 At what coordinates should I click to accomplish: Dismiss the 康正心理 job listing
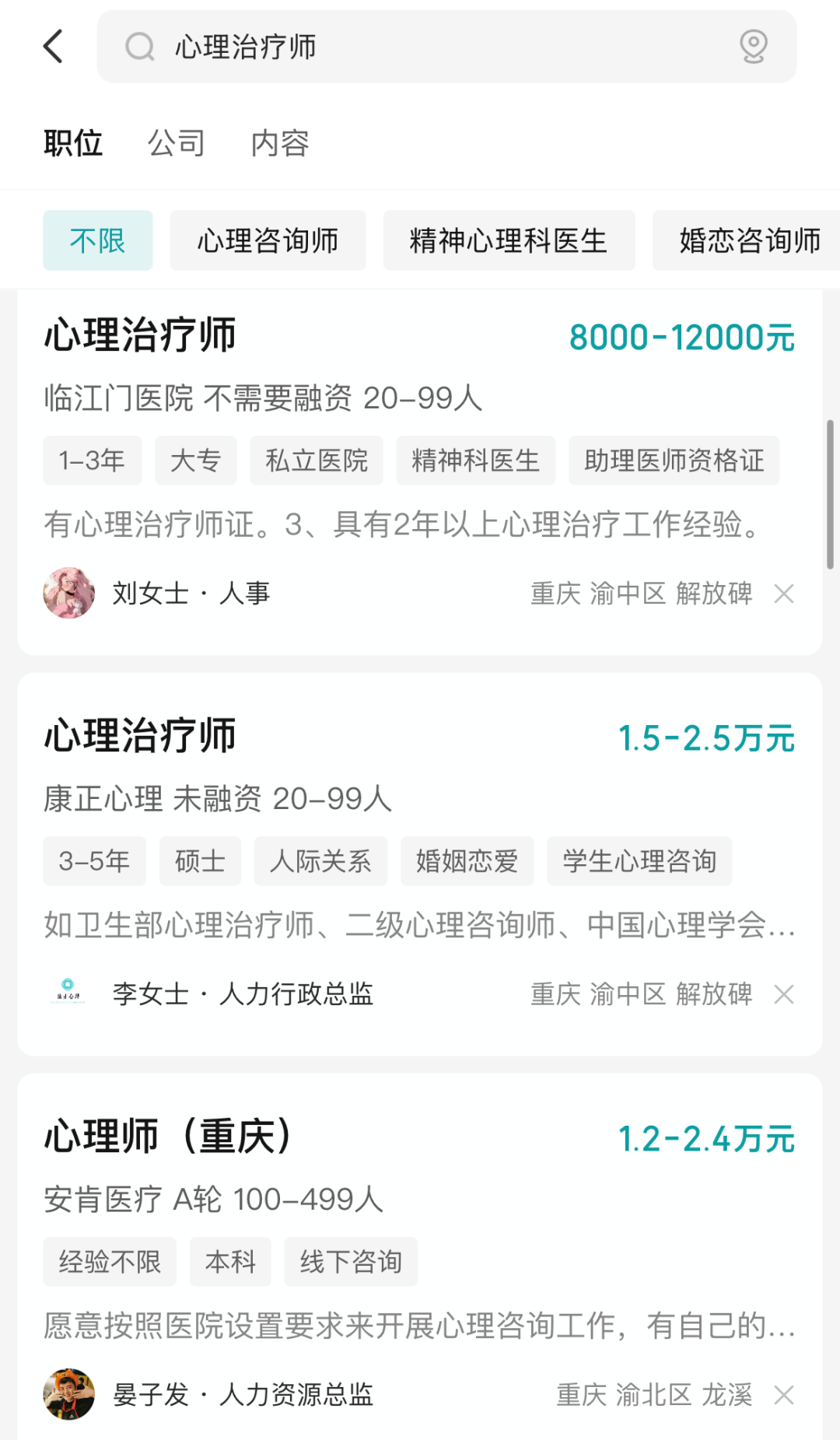[784, 994]
